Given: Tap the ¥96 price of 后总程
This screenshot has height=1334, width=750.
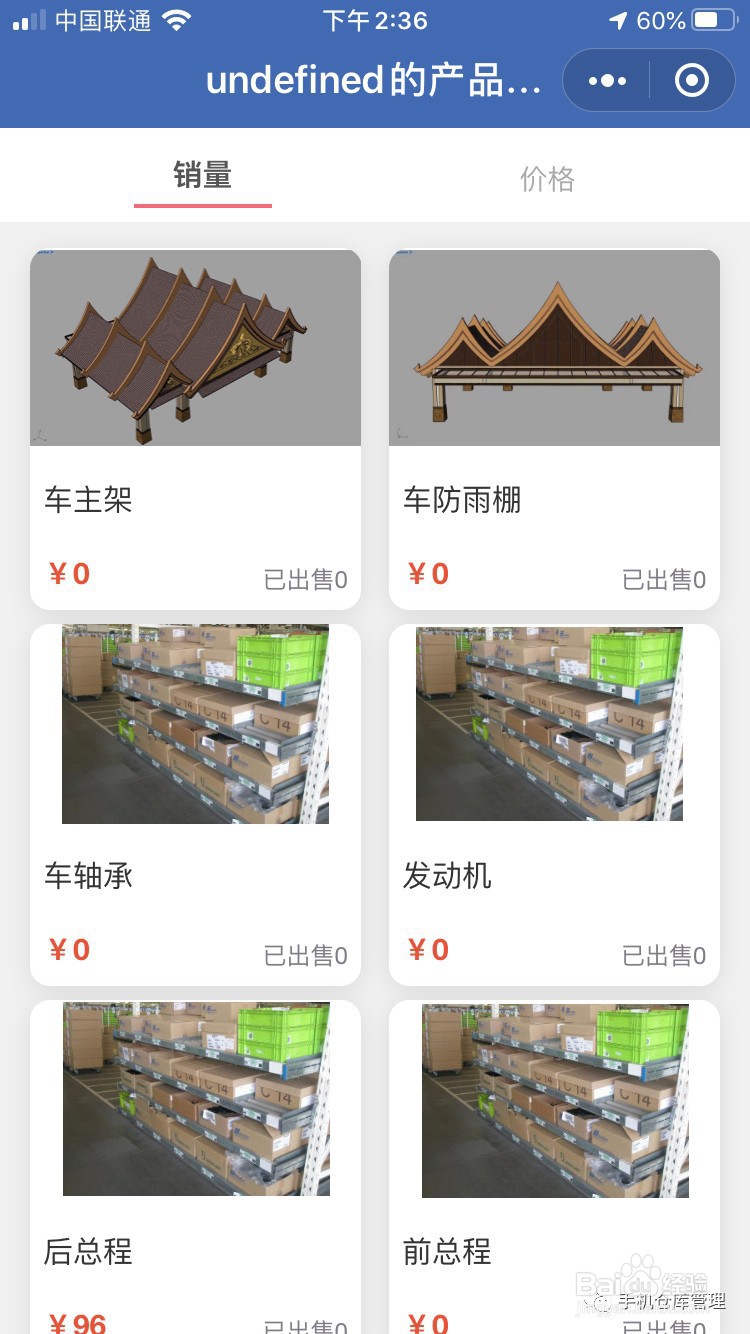Looking at the screenshot, I should coord(76,1322).
